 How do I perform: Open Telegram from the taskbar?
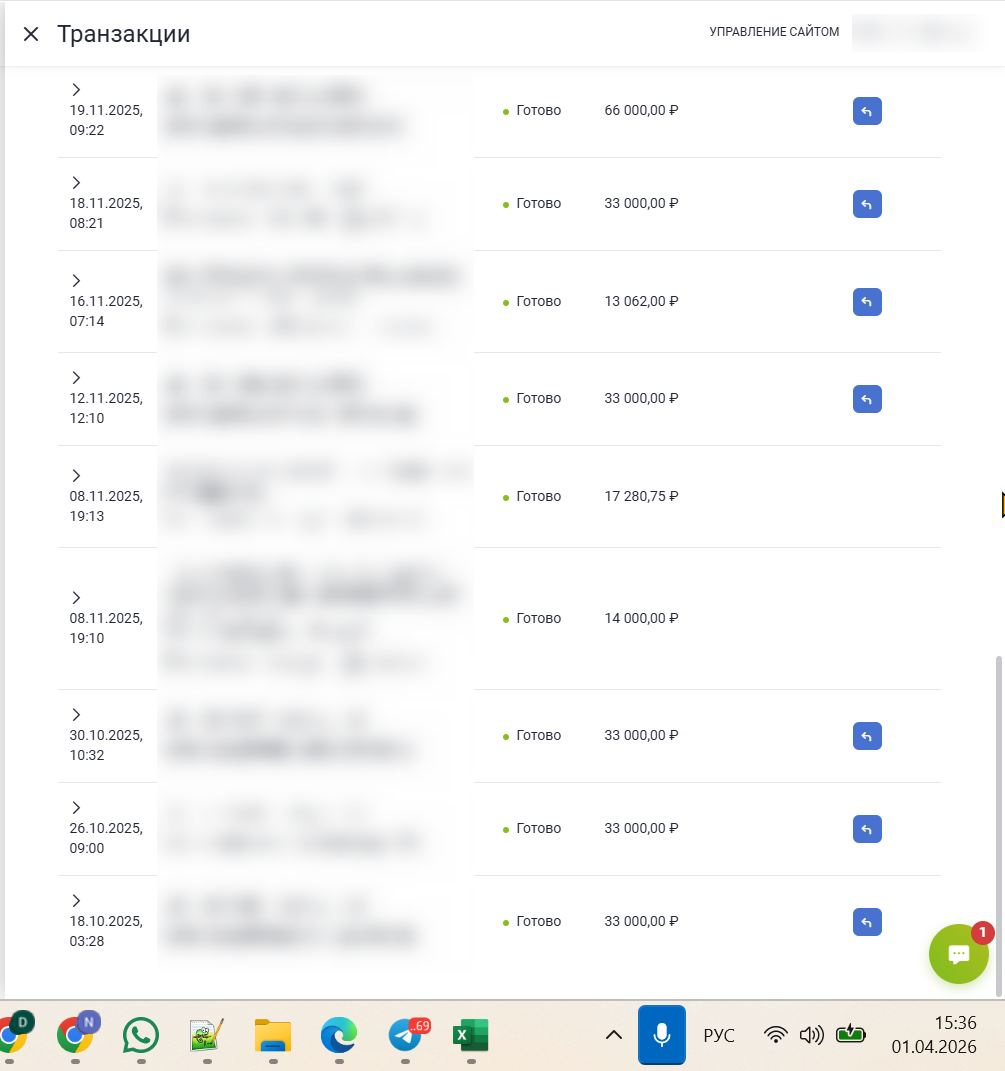[x=406, y=1036]
